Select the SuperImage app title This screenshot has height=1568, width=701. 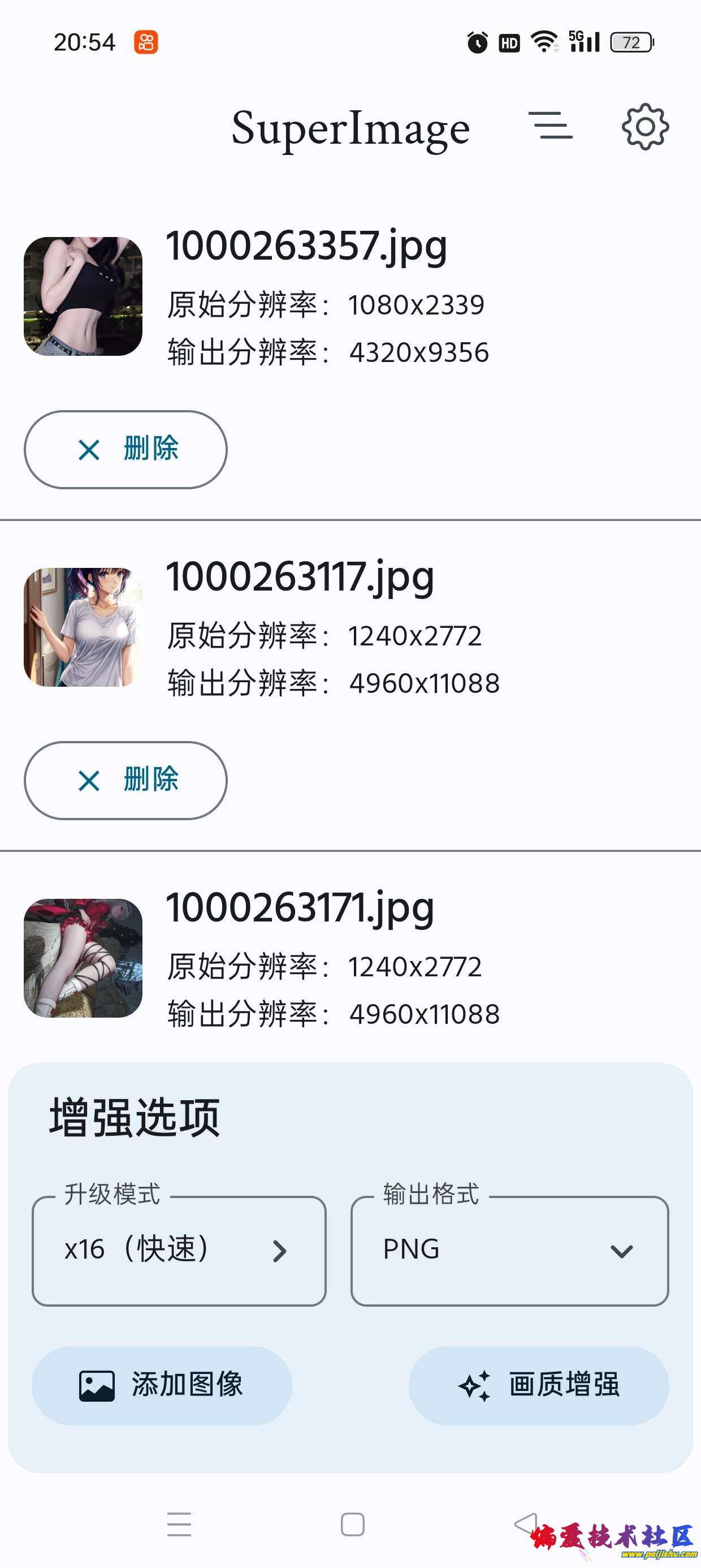coord(352,128)
